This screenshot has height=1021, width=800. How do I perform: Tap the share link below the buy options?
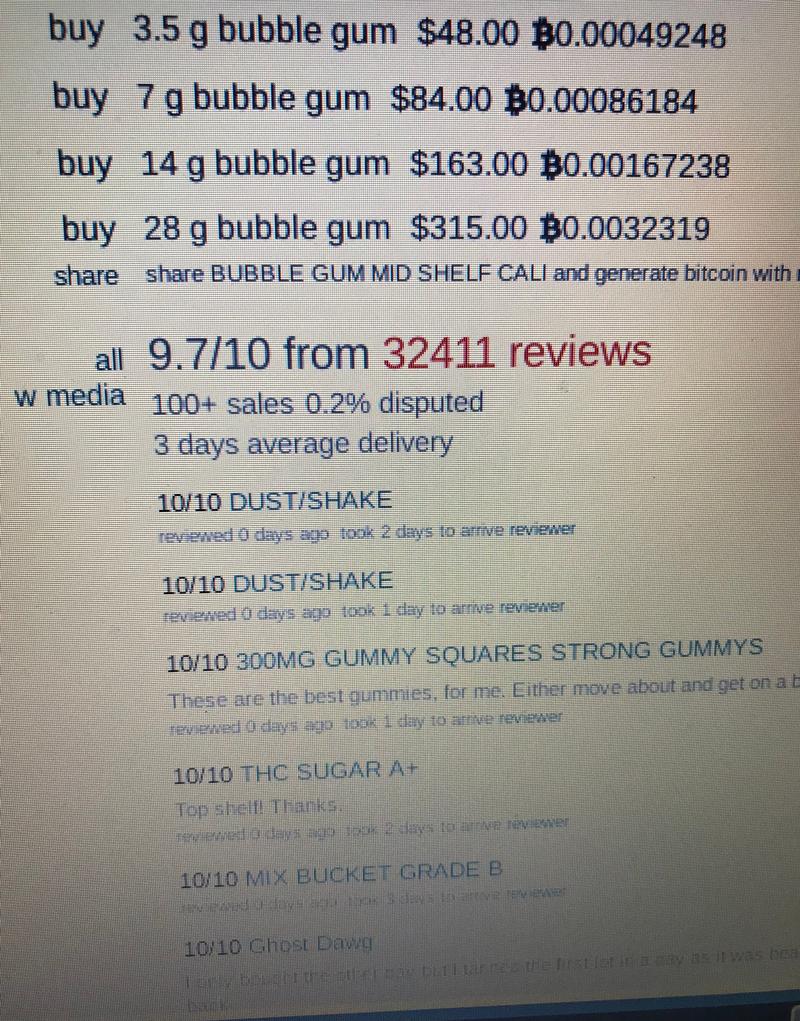pos(86,275)
